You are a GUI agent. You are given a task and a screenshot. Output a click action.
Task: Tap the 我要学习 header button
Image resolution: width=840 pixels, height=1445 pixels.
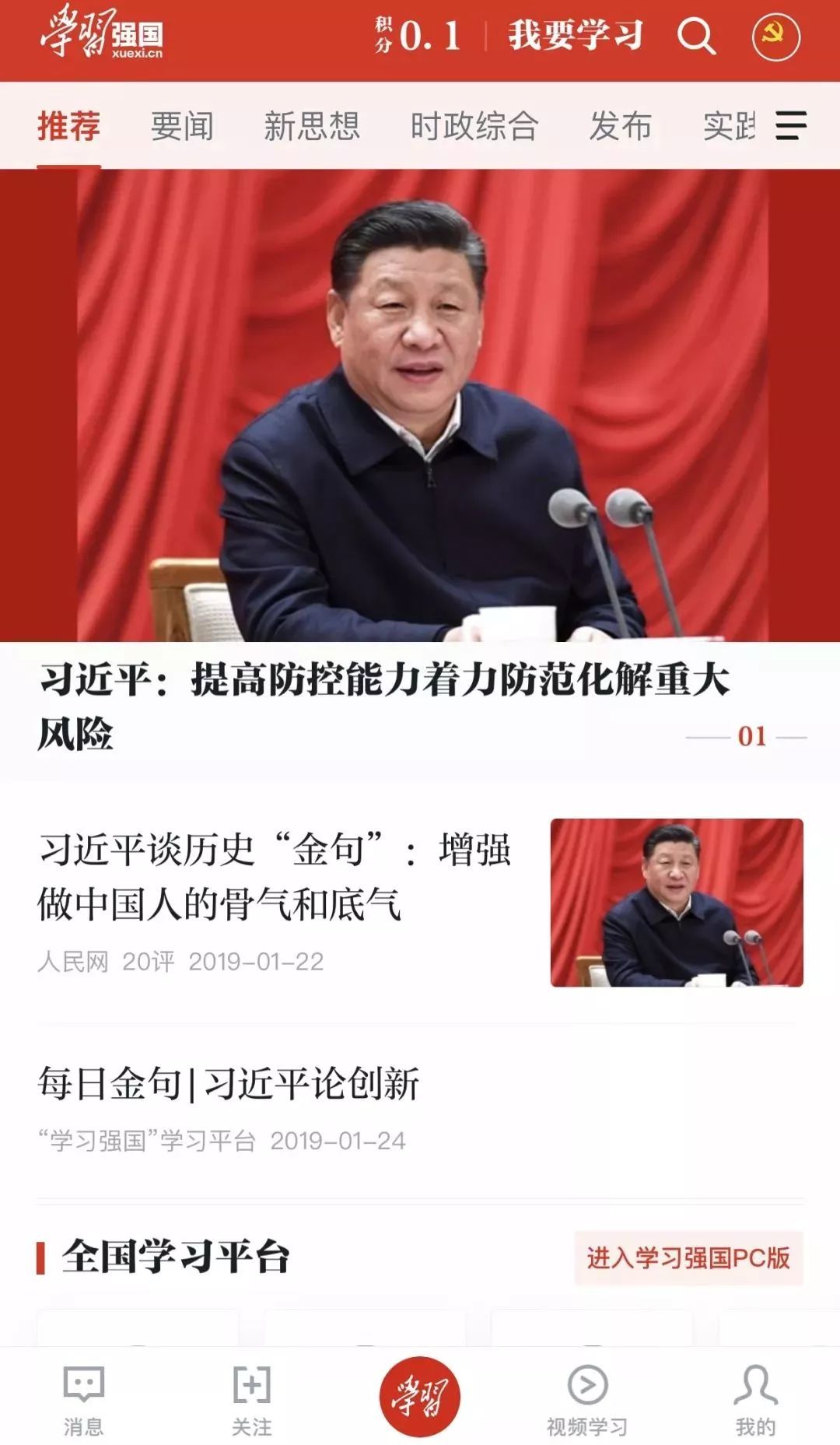click(x=576, y=36)
